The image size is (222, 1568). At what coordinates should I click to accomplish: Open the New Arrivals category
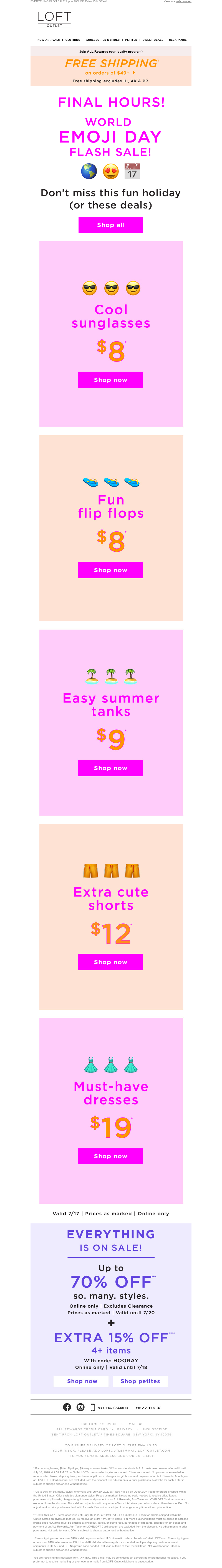(x=48, y=40)
